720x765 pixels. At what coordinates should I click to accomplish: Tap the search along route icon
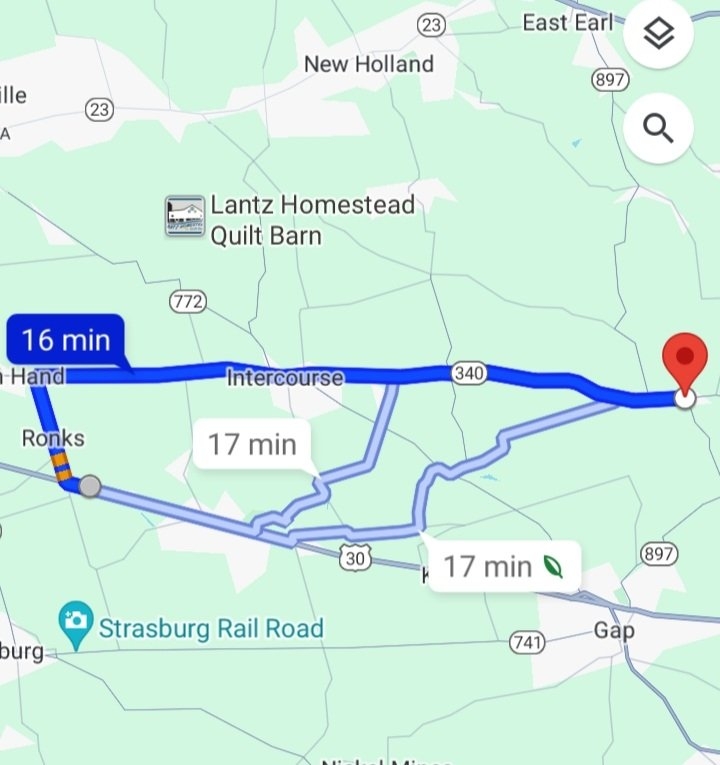tap(658, 128)
